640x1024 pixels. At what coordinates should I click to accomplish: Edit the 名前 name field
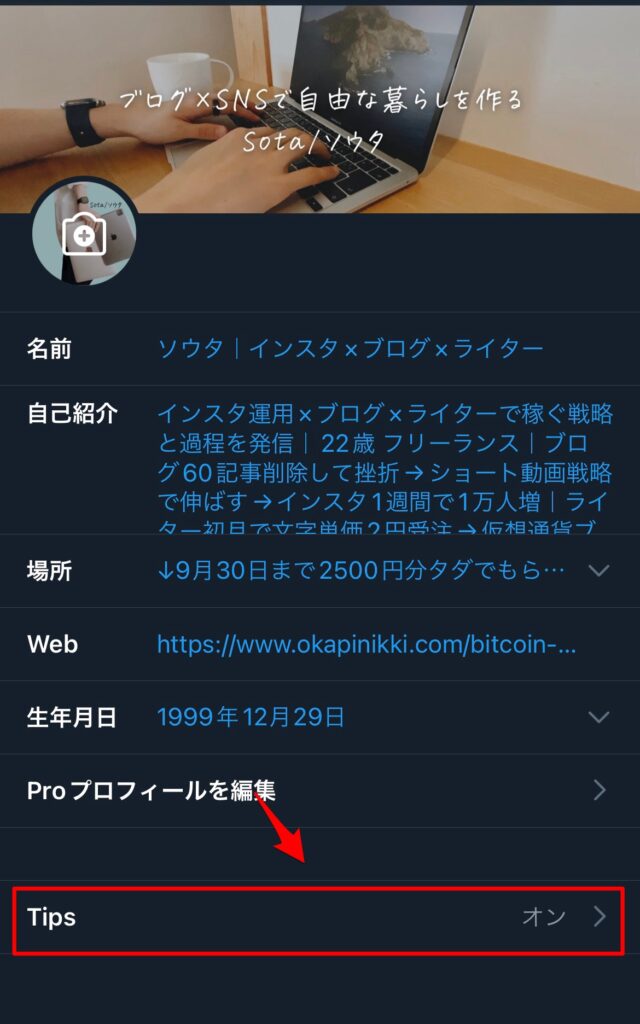pos(350,349)
